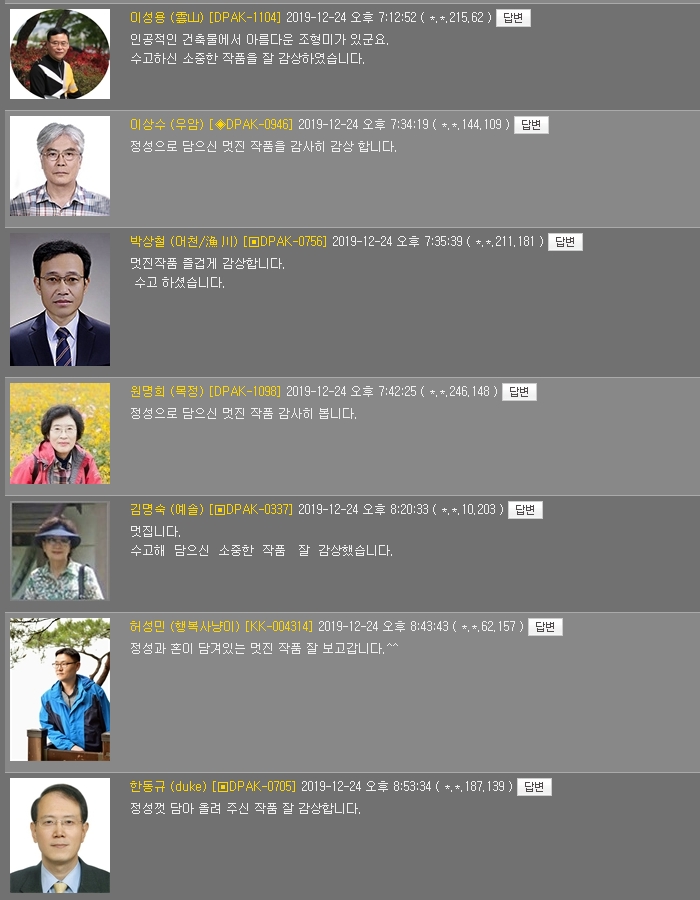Open 김명숙 (예솔) profile name link
Image resolution: width=700 pixels, height=900 pixels.
point(167,510)
